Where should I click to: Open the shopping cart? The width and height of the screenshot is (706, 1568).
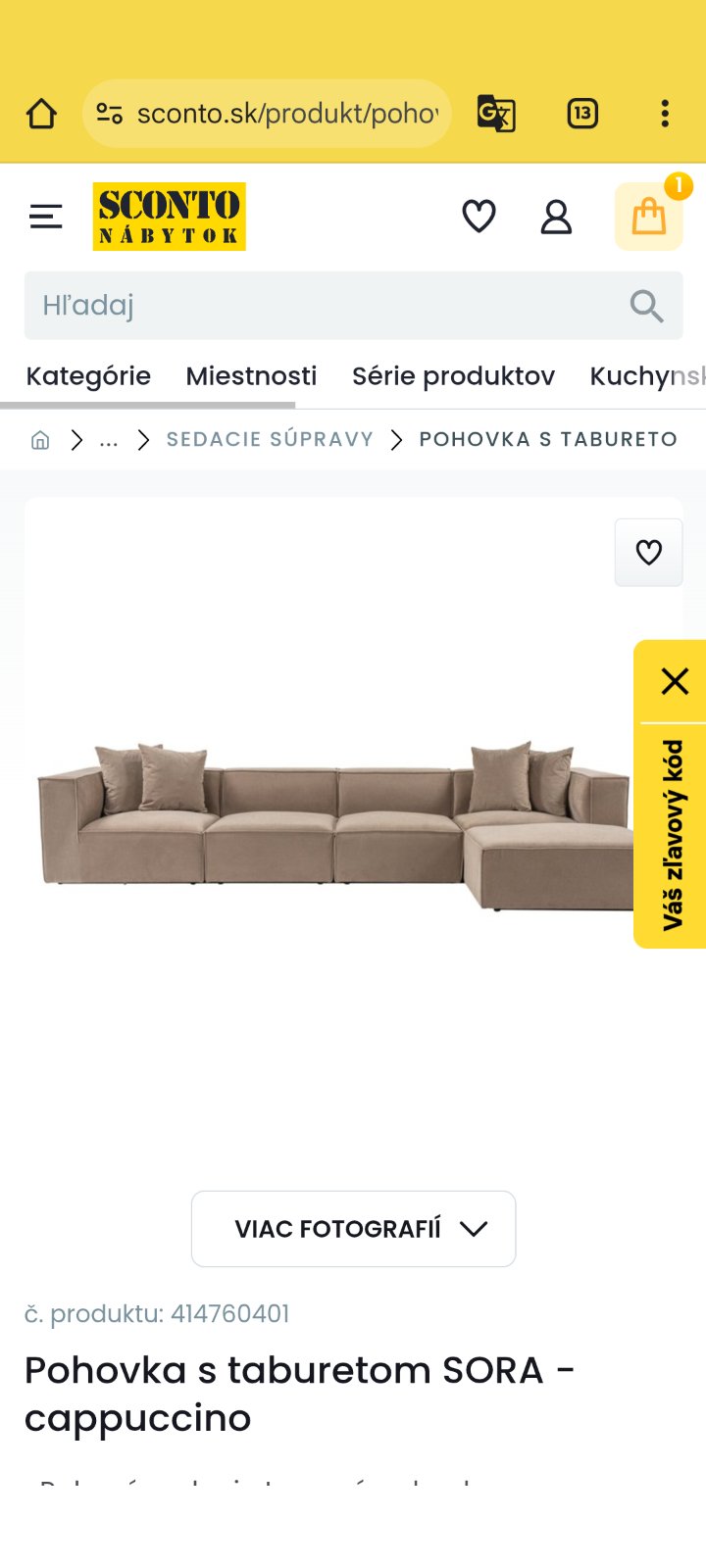(648, 217)
